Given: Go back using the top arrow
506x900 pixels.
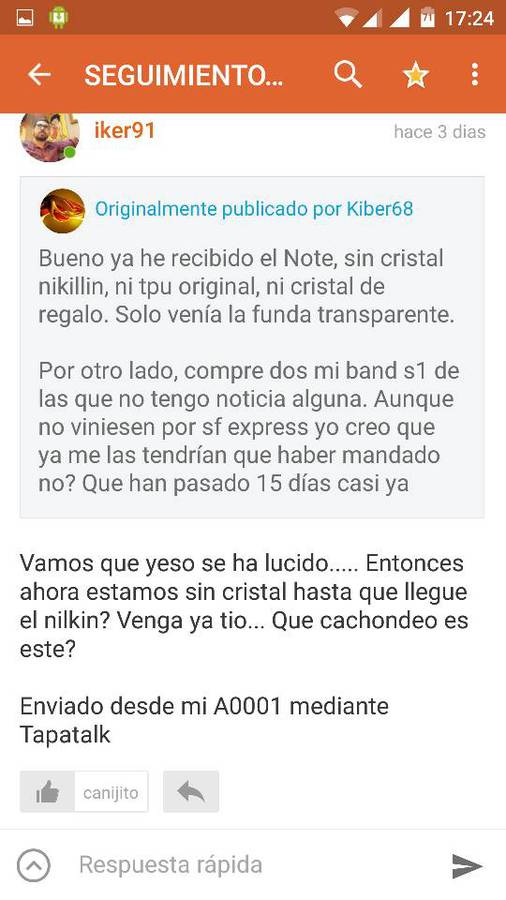Looking at the screenshot, I should tap(39, 75).
